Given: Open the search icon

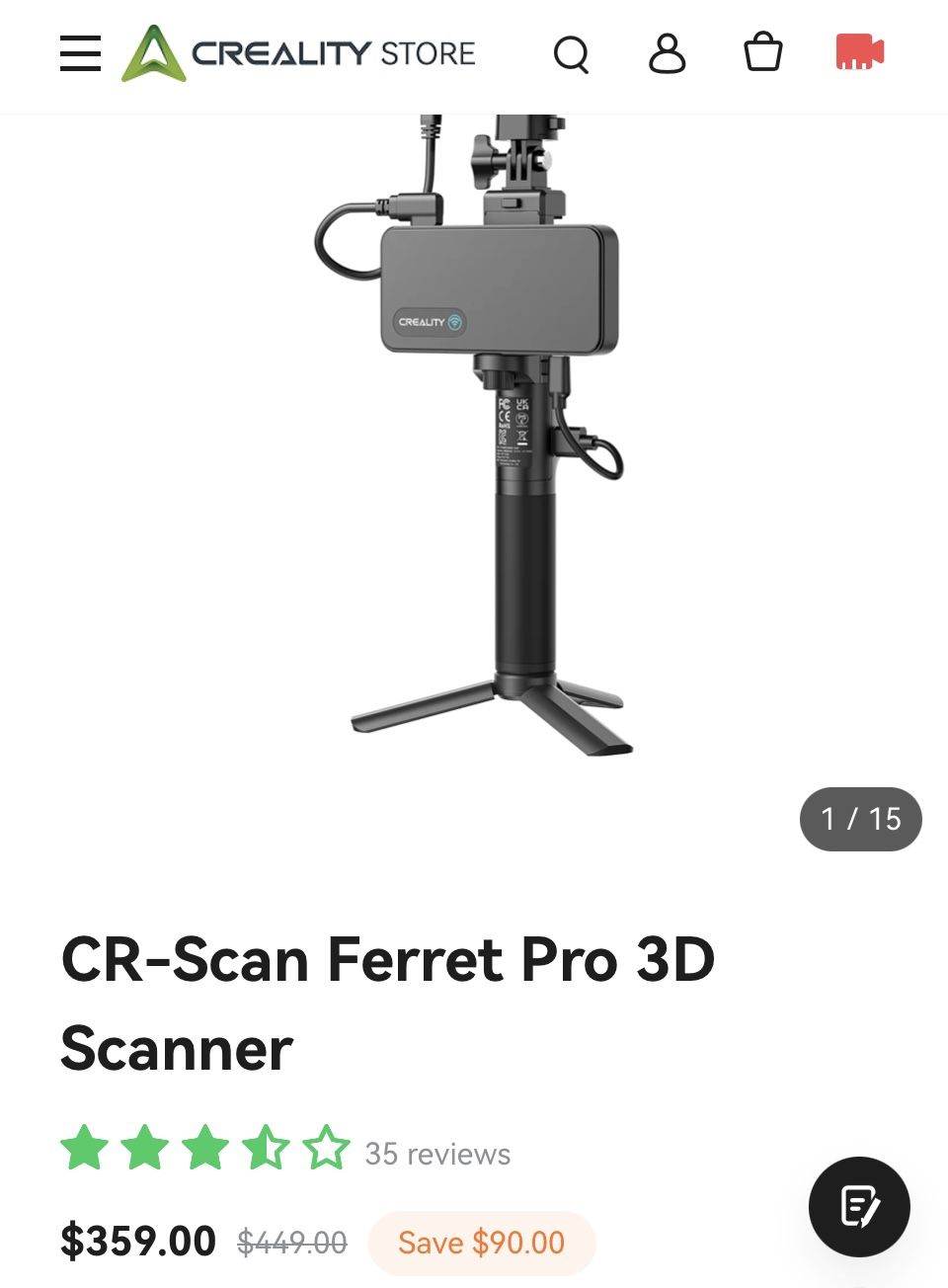Looking at the screenshot, I should (x=573, y=55).
